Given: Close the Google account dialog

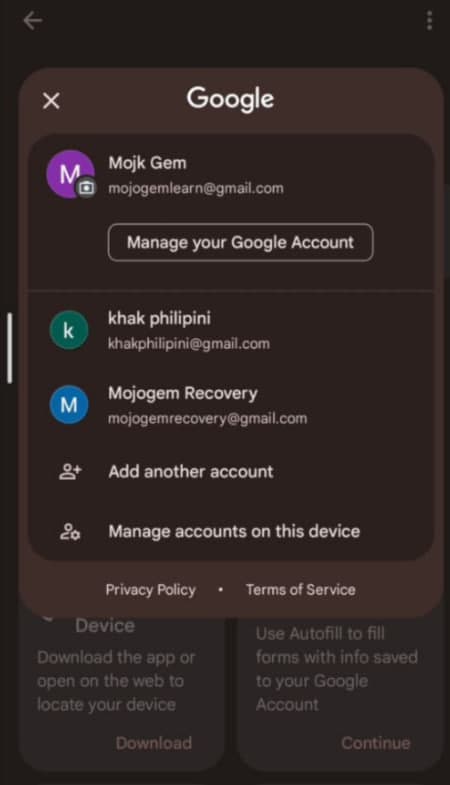Looking at the screenshot, I should tap(51, 101).
